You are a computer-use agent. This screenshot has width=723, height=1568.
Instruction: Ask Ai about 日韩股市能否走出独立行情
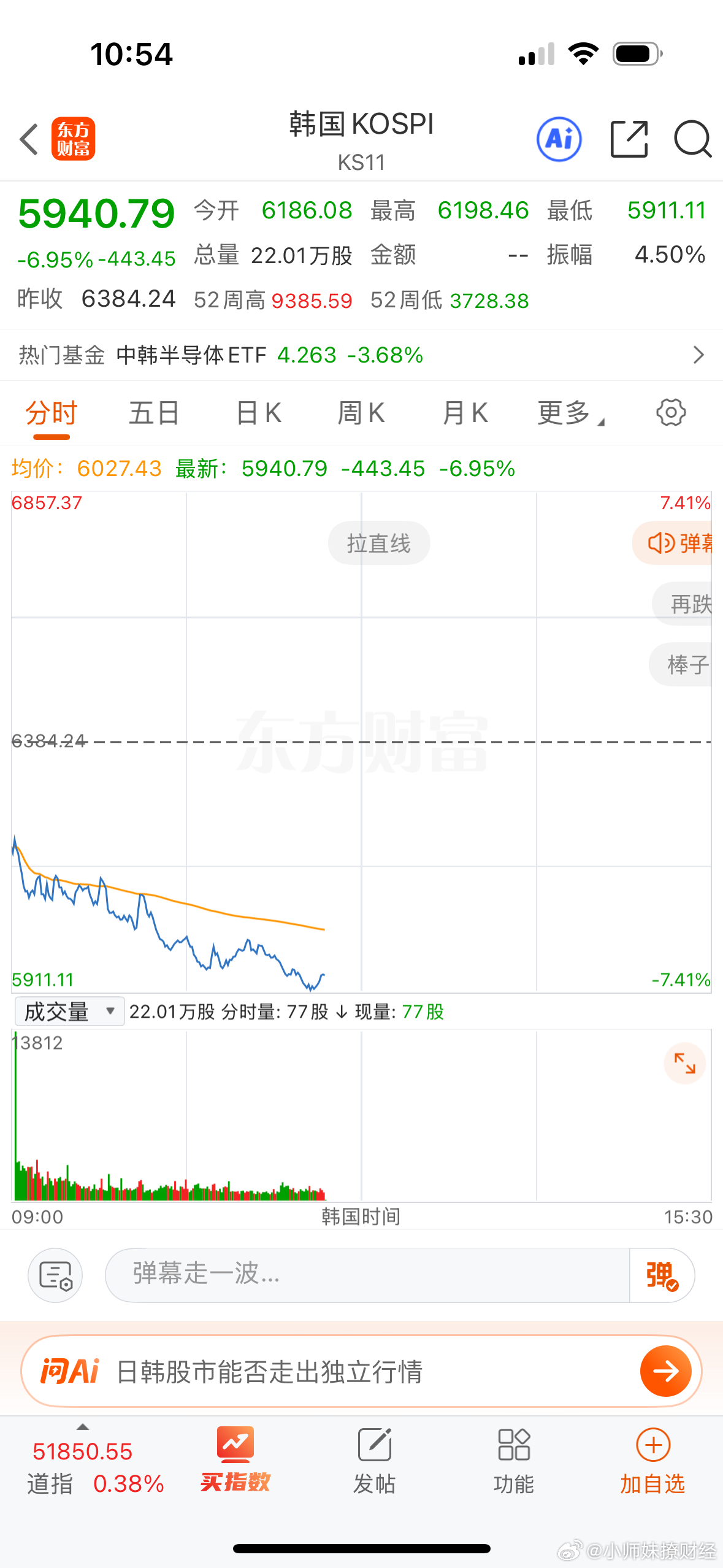coord(361,1371)
